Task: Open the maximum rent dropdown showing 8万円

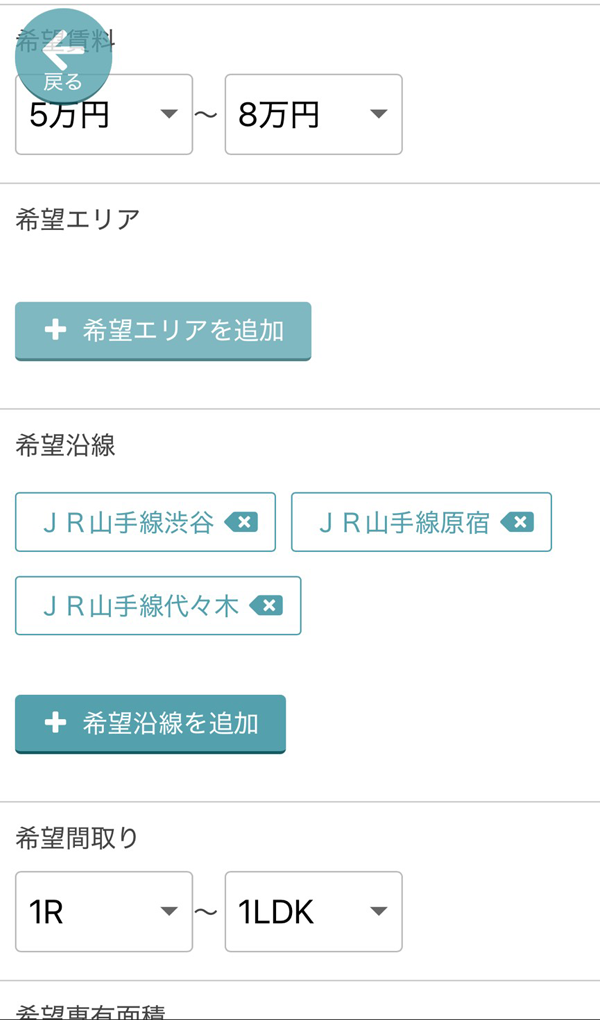Action: pyautogui.click(x=313, y=115)
